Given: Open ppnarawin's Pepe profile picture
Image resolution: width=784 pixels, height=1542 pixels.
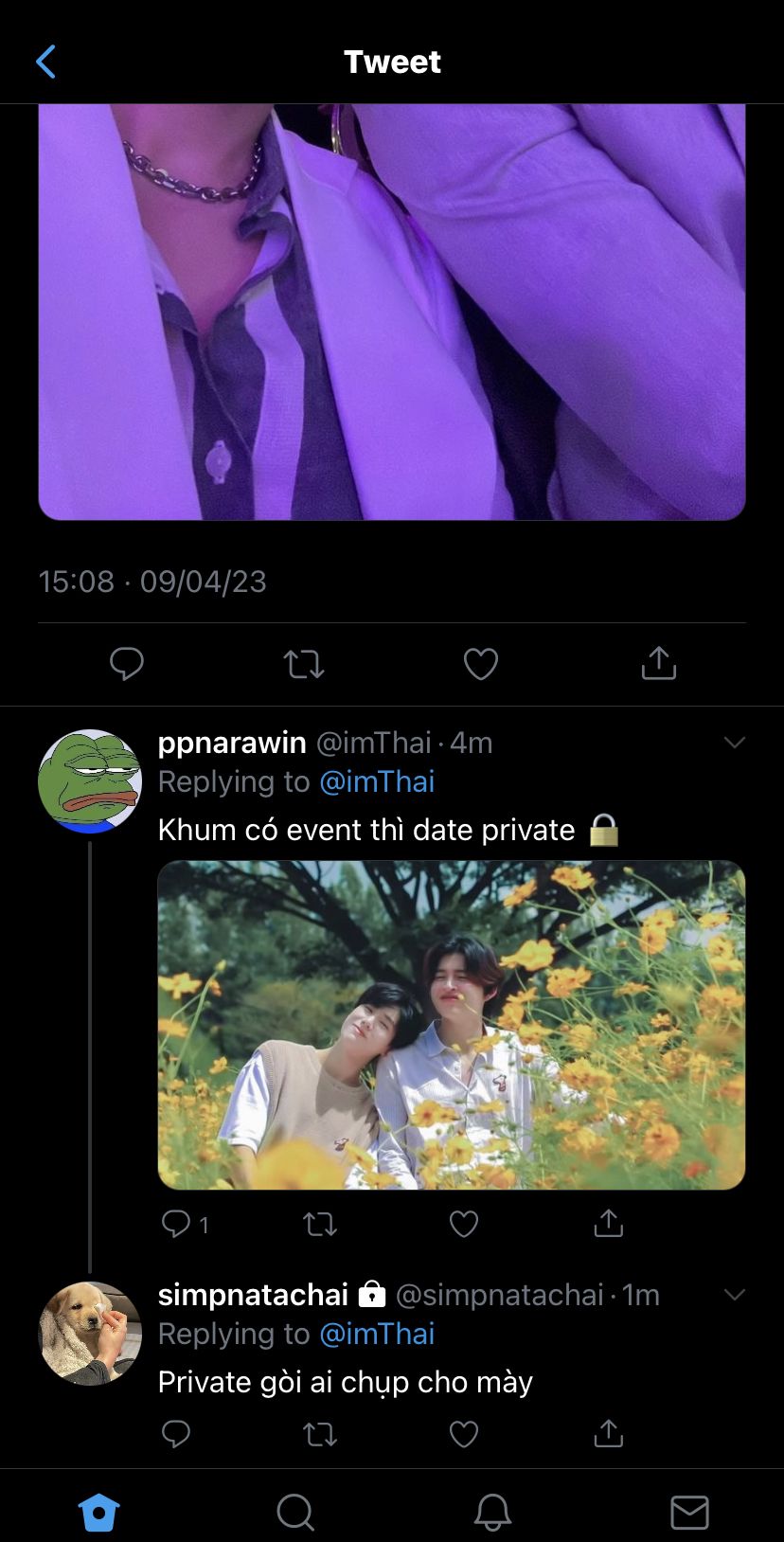Looking at the screenshot, I should [90, 781].
